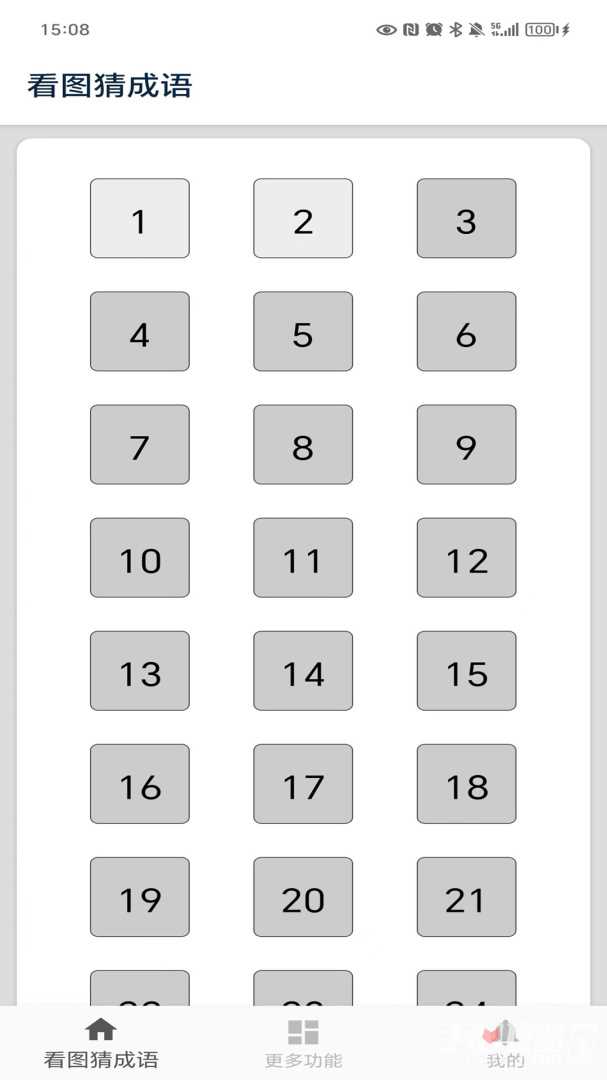Tap level 20 tile
Viewport: 607px width, 1080px height.
[303, 896]
